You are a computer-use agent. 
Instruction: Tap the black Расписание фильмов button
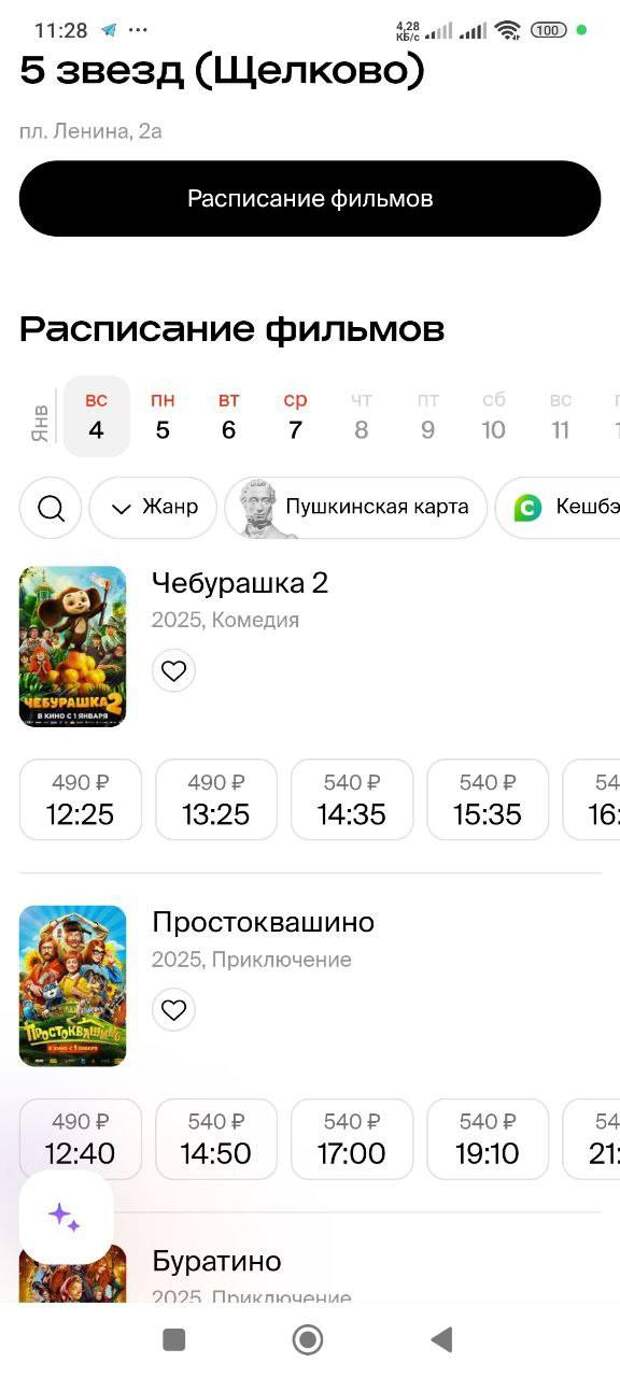[x=310, y=198]
